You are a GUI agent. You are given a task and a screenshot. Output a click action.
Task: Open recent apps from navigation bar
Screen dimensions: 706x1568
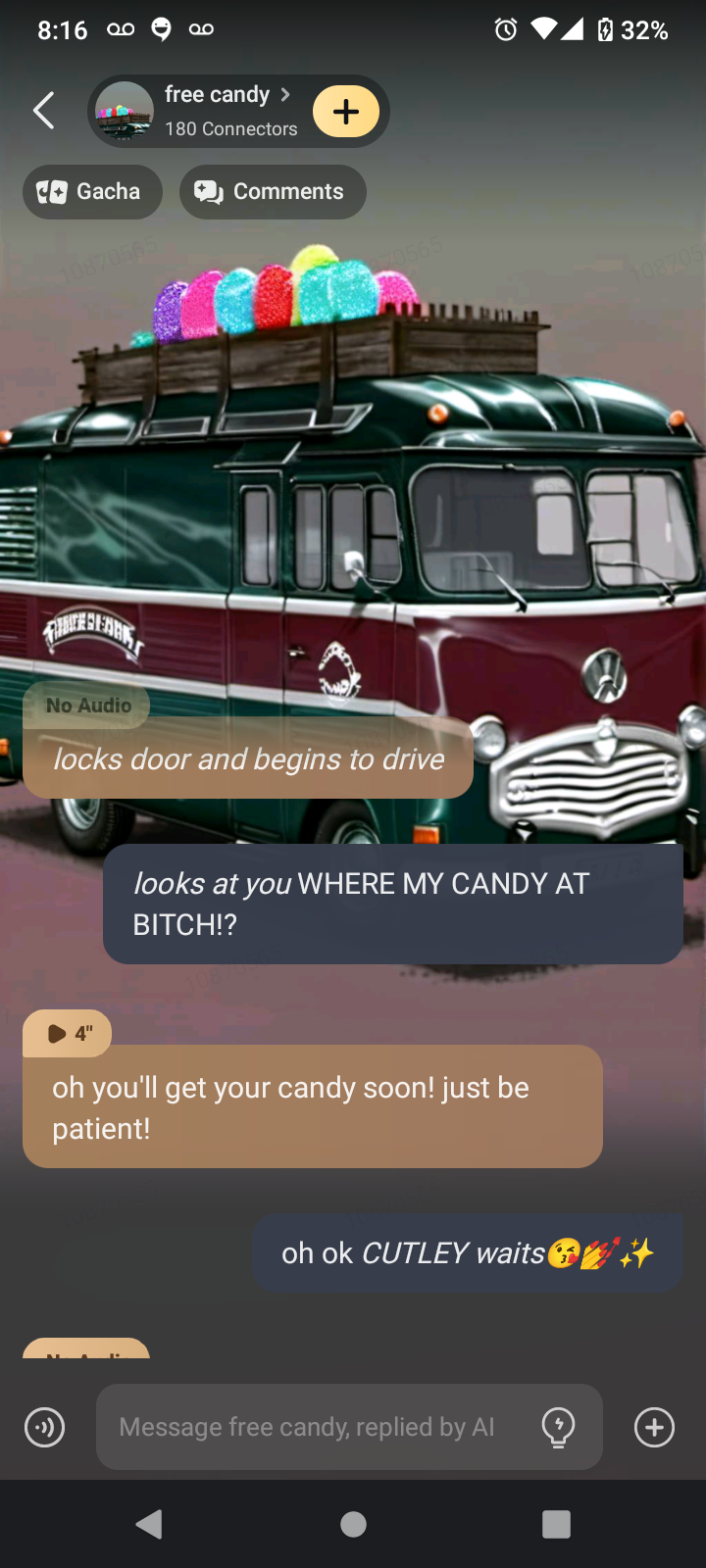pos(556,1524)
